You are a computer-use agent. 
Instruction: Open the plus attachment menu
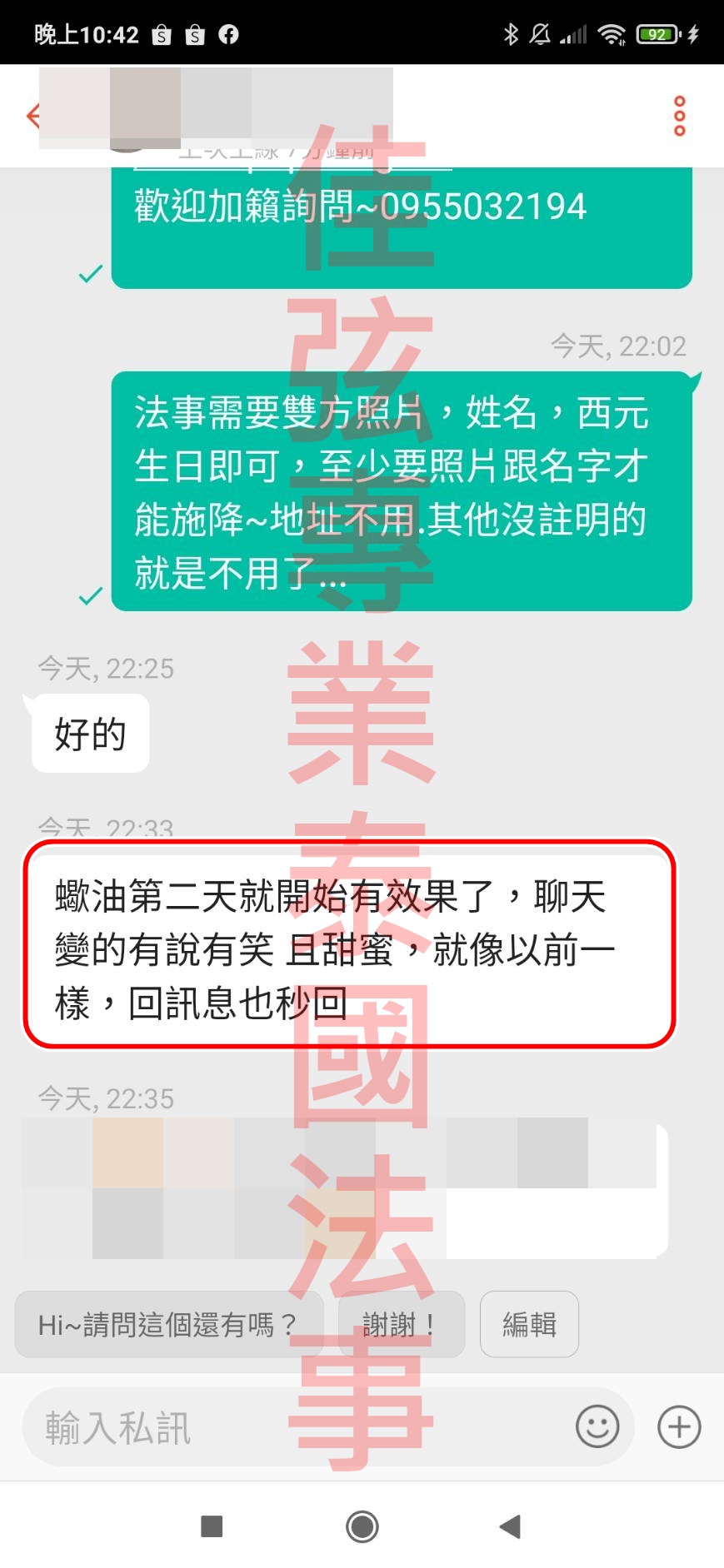pyautogui.click(x=679, y=1427)
